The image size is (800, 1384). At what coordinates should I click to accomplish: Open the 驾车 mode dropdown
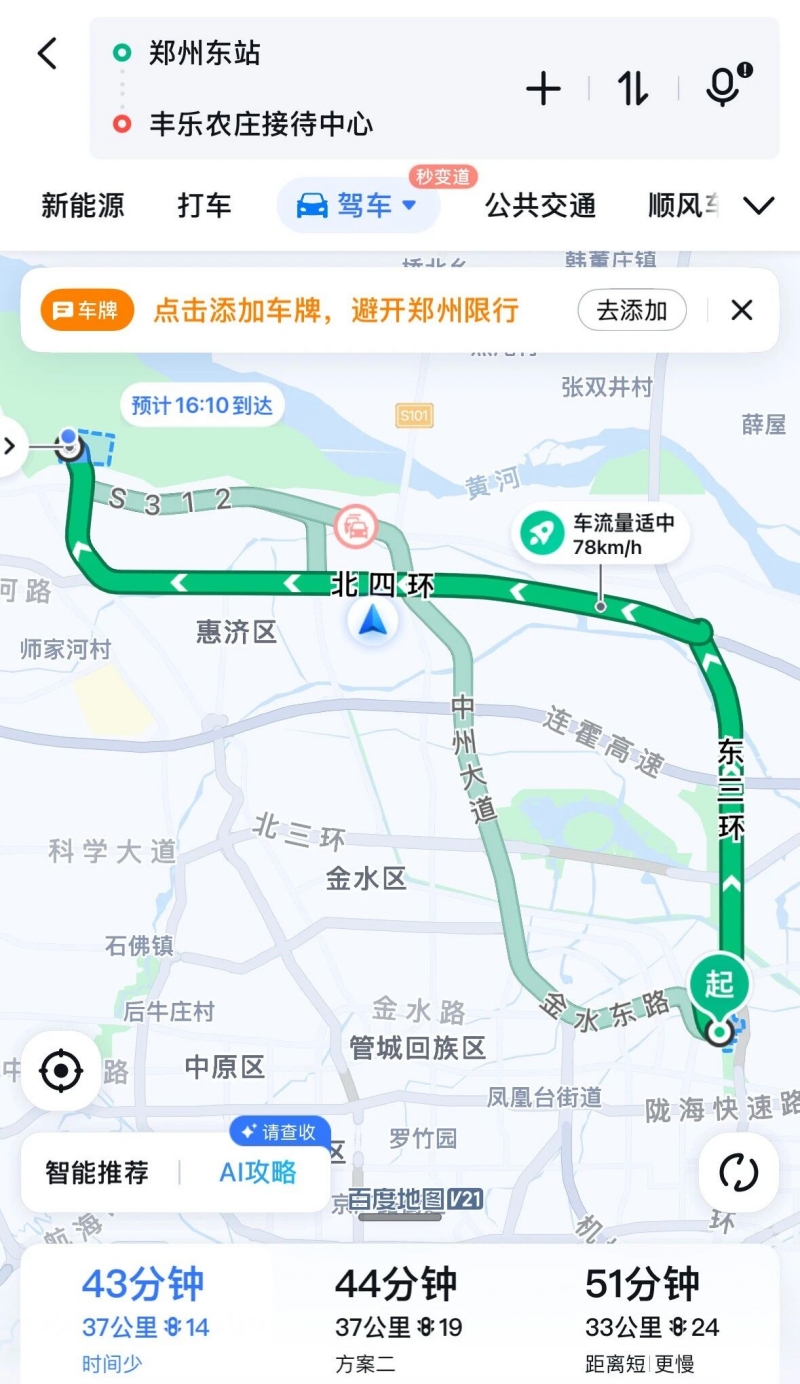[x=358, y=206]
